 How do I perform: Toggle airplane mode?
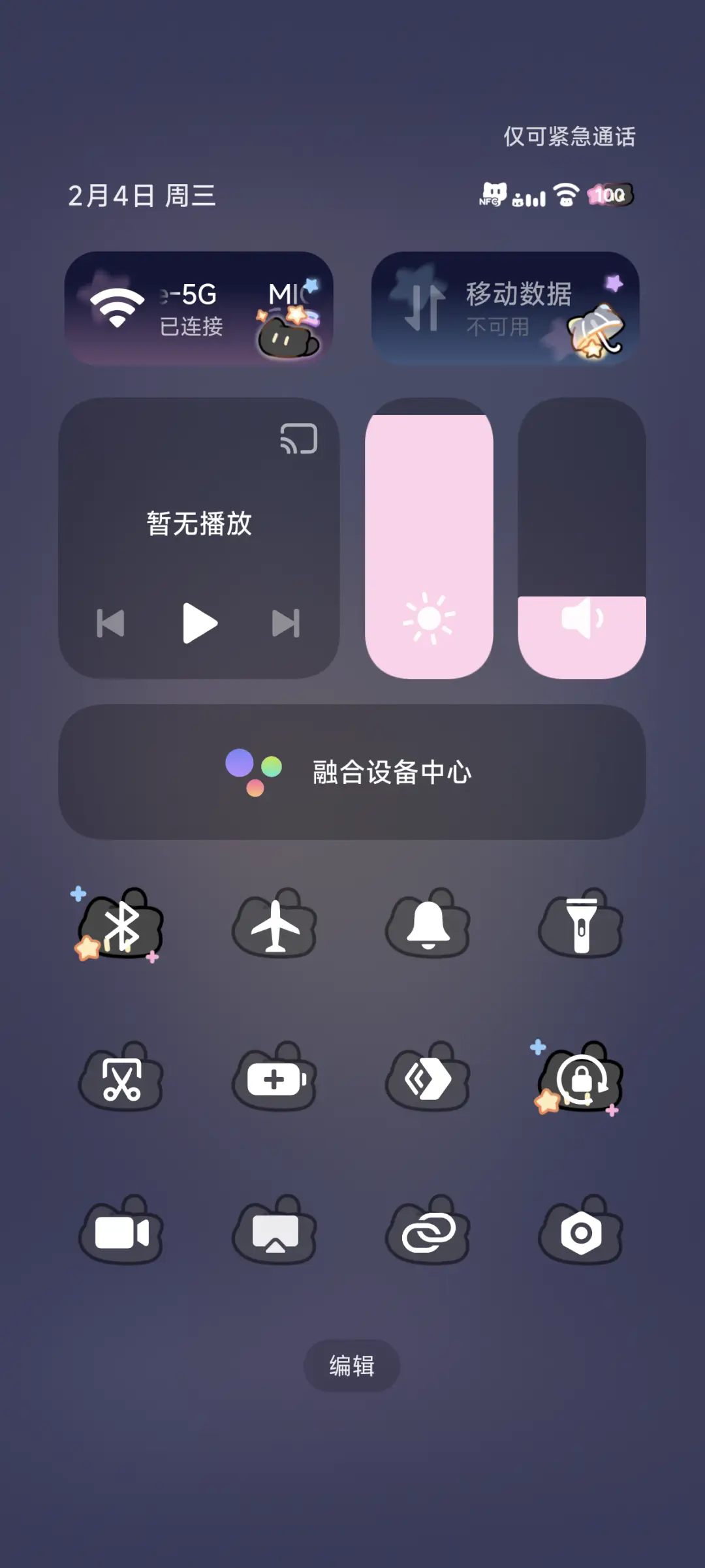click(274, 927)
